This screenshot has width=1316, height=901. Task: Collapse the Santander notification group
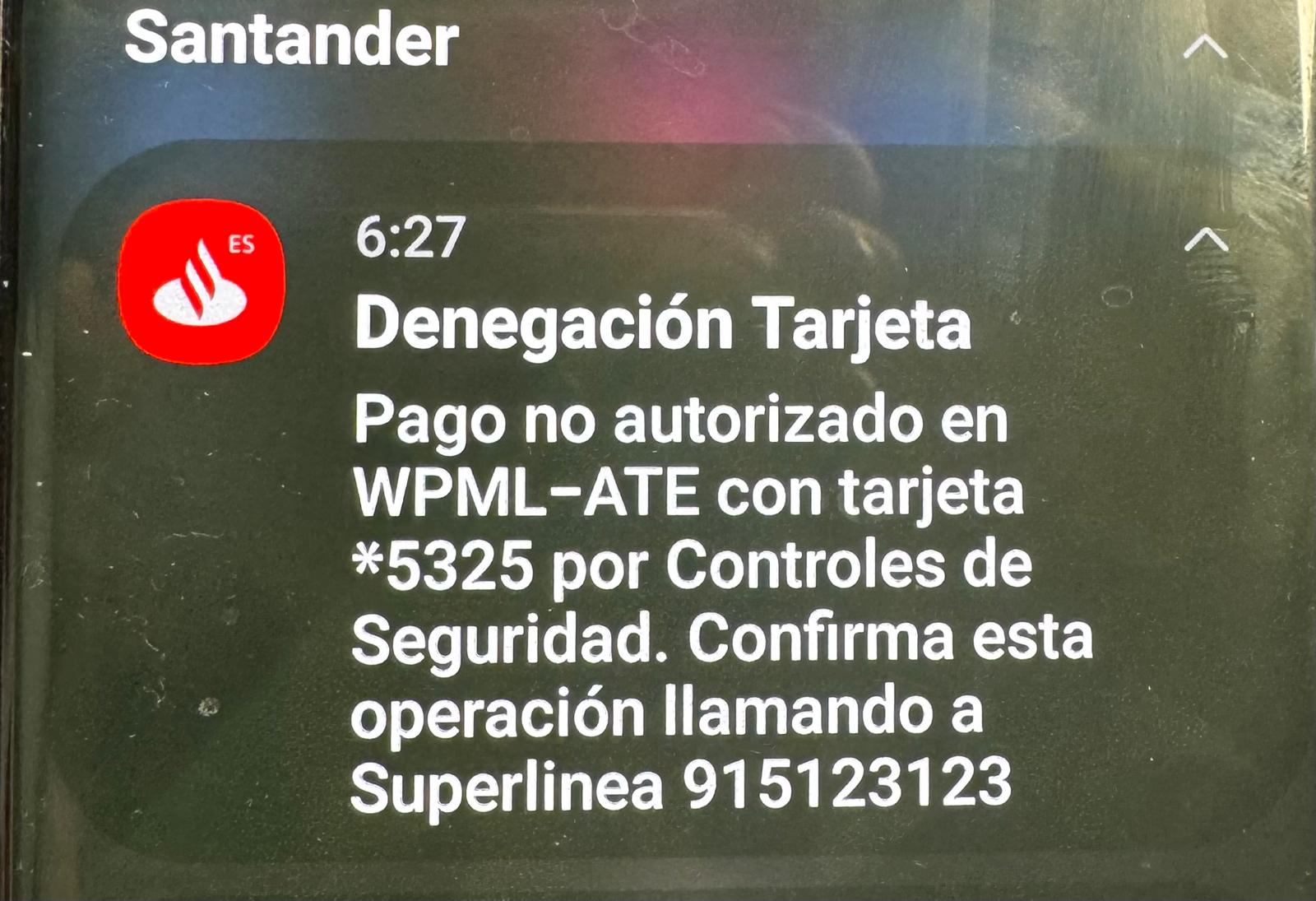(1205, 47)
